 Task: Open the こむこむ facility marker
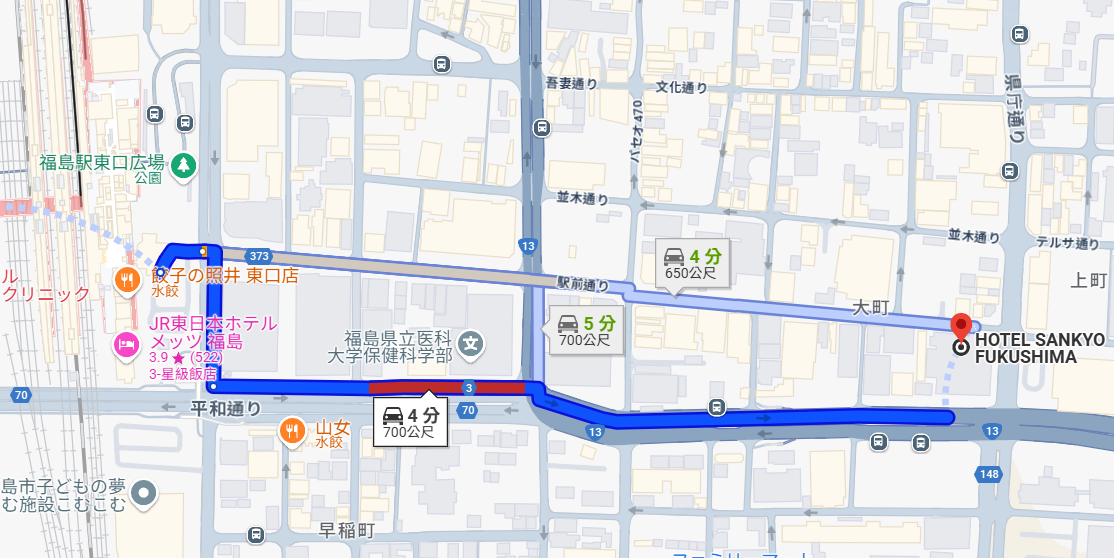[x=145, y=492]
